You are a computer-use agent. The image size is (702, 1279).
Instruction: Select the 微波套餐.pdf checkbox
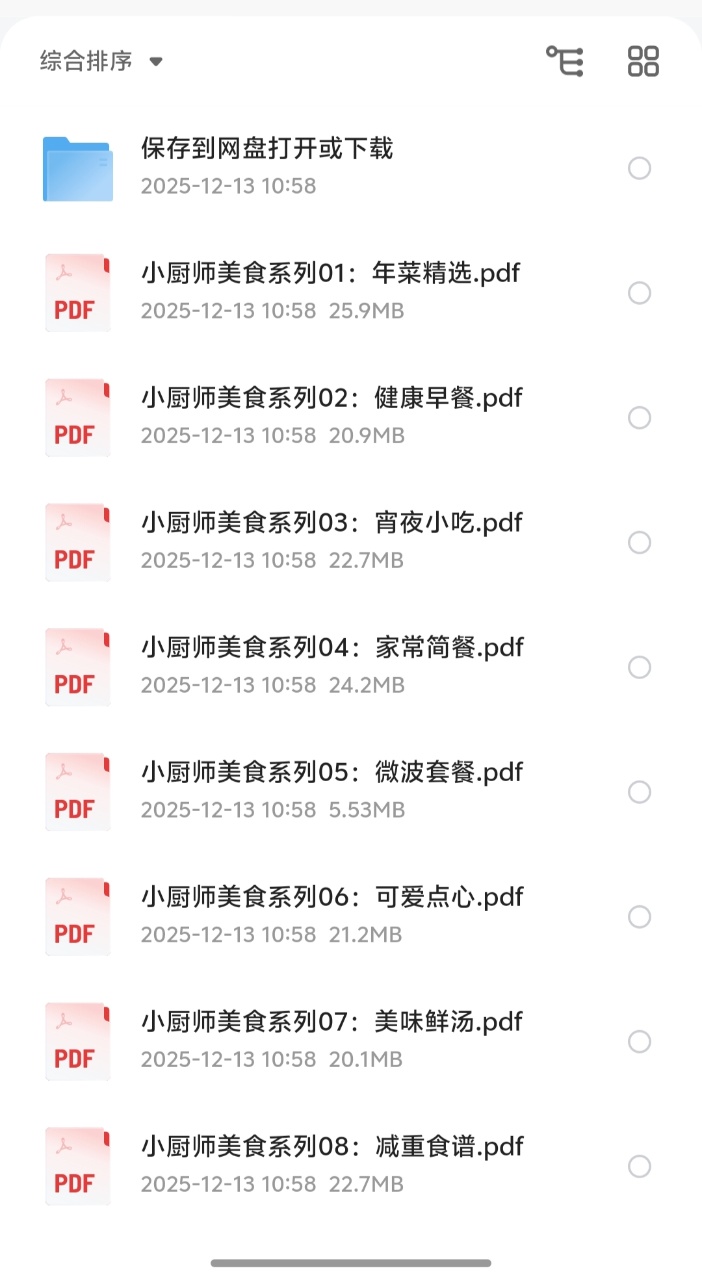[639, 792]
